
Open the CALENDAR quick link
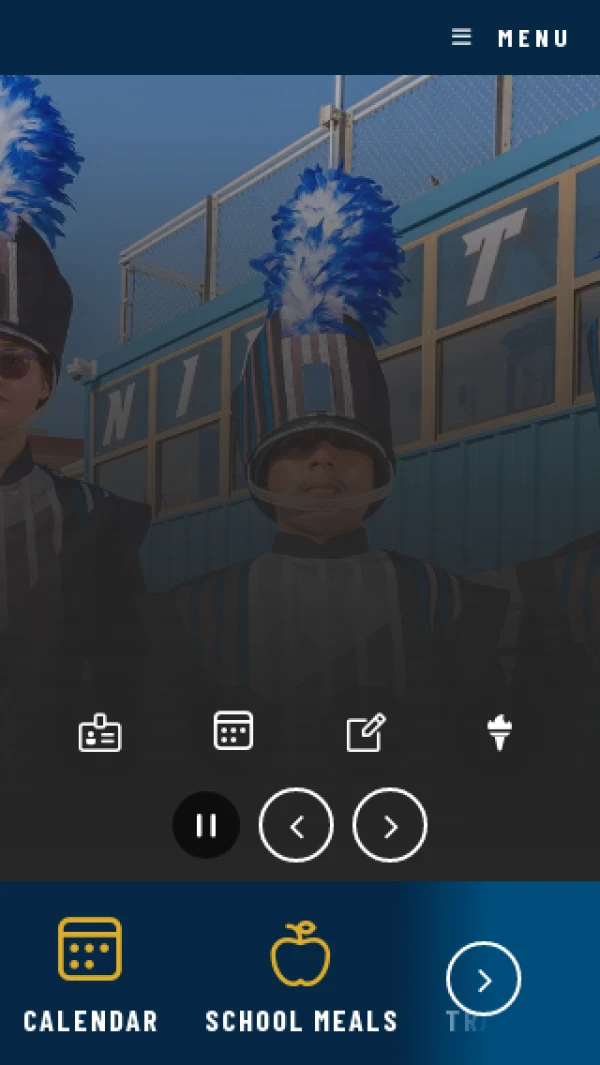point(91,973)
